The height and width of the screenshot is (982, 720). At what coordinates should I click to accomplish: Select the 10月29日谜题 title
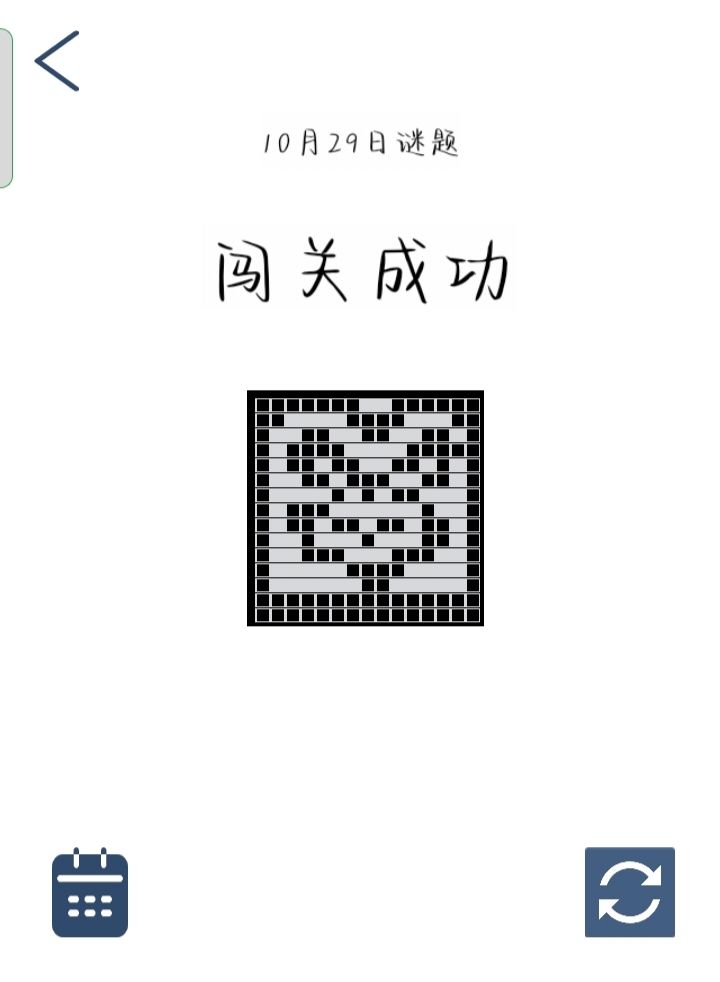(362, 142)
